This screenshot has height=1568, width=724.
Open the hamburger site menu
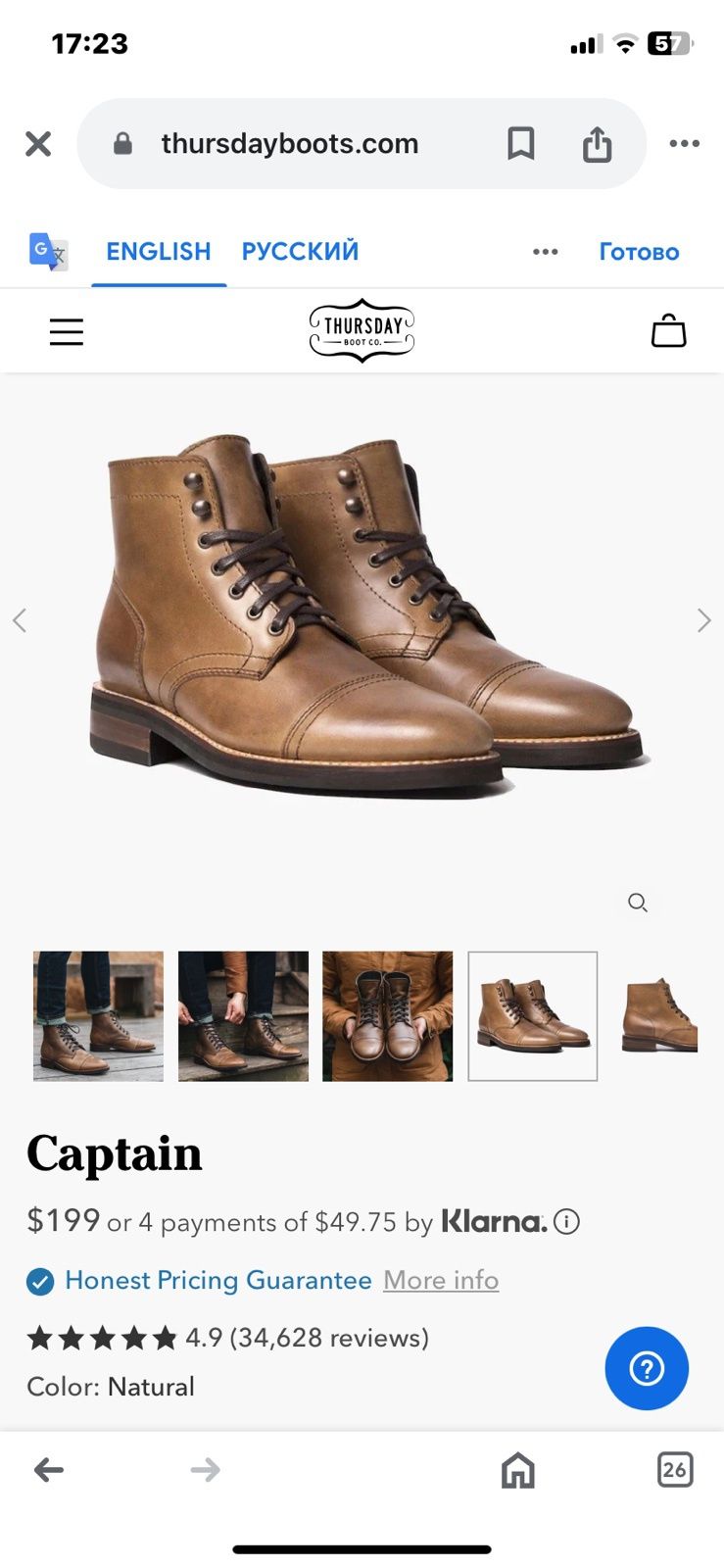pos(67,332)
